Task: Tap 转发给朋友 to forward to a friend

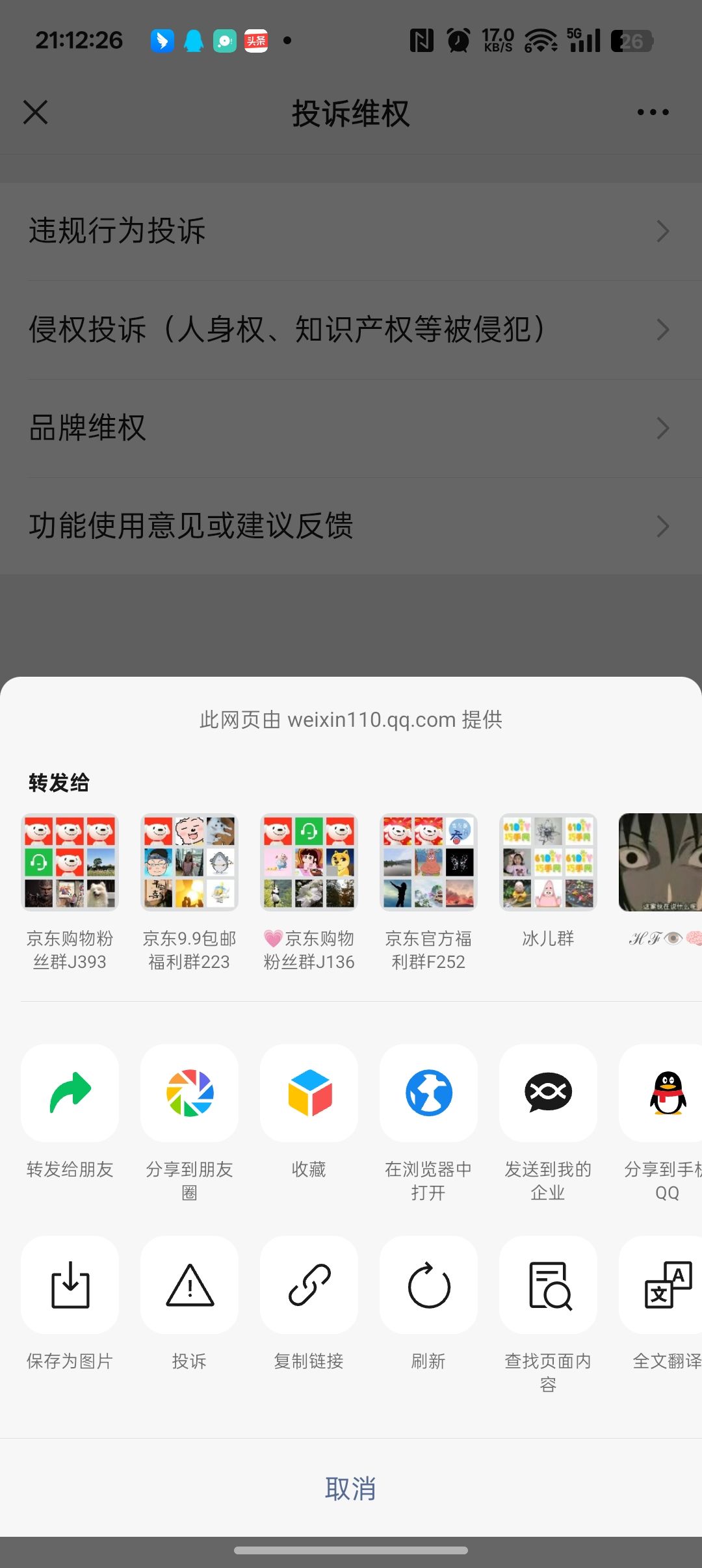Action: point(70,1093)
